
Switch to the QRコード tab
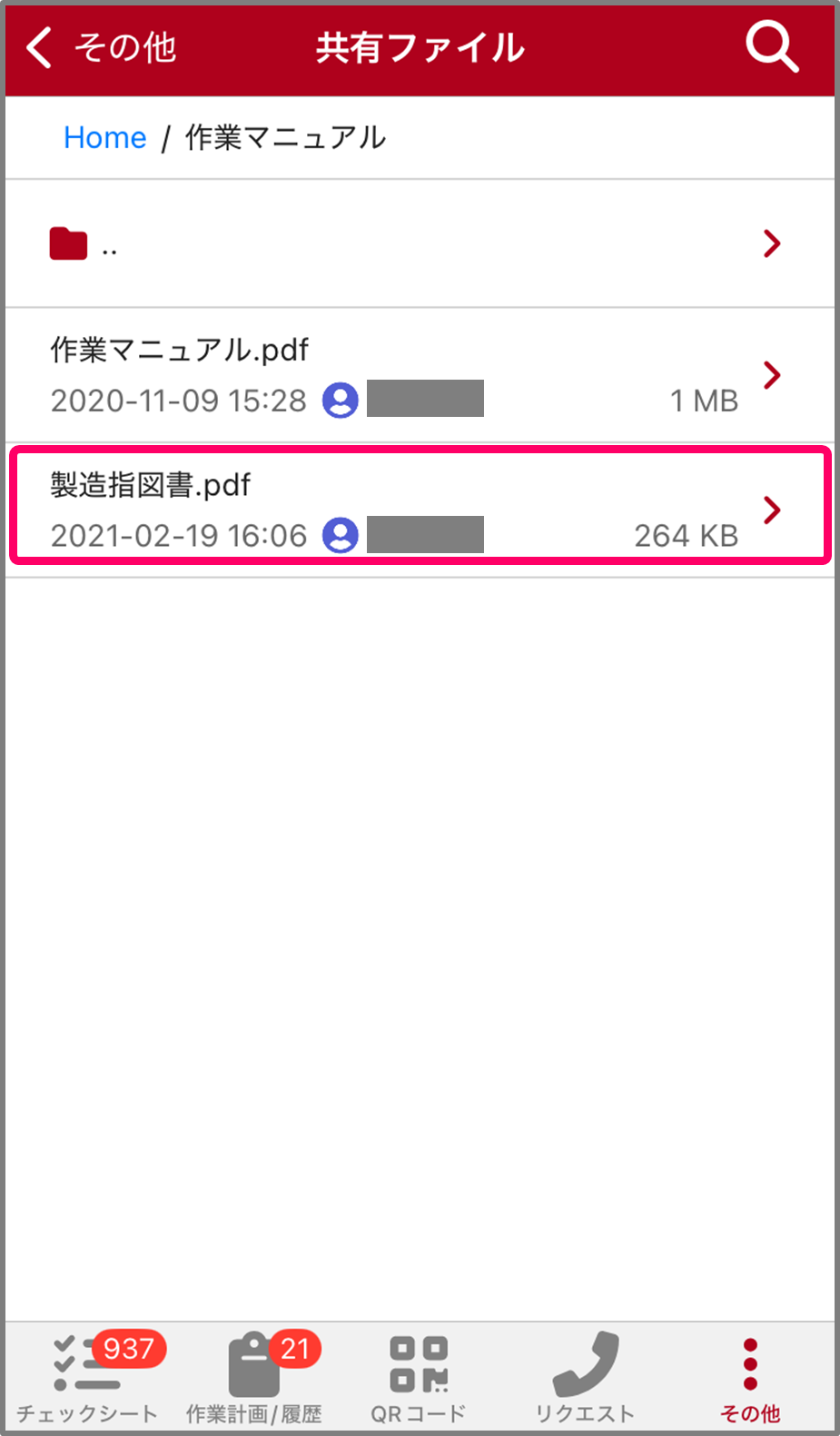[x=419, y=1377]
